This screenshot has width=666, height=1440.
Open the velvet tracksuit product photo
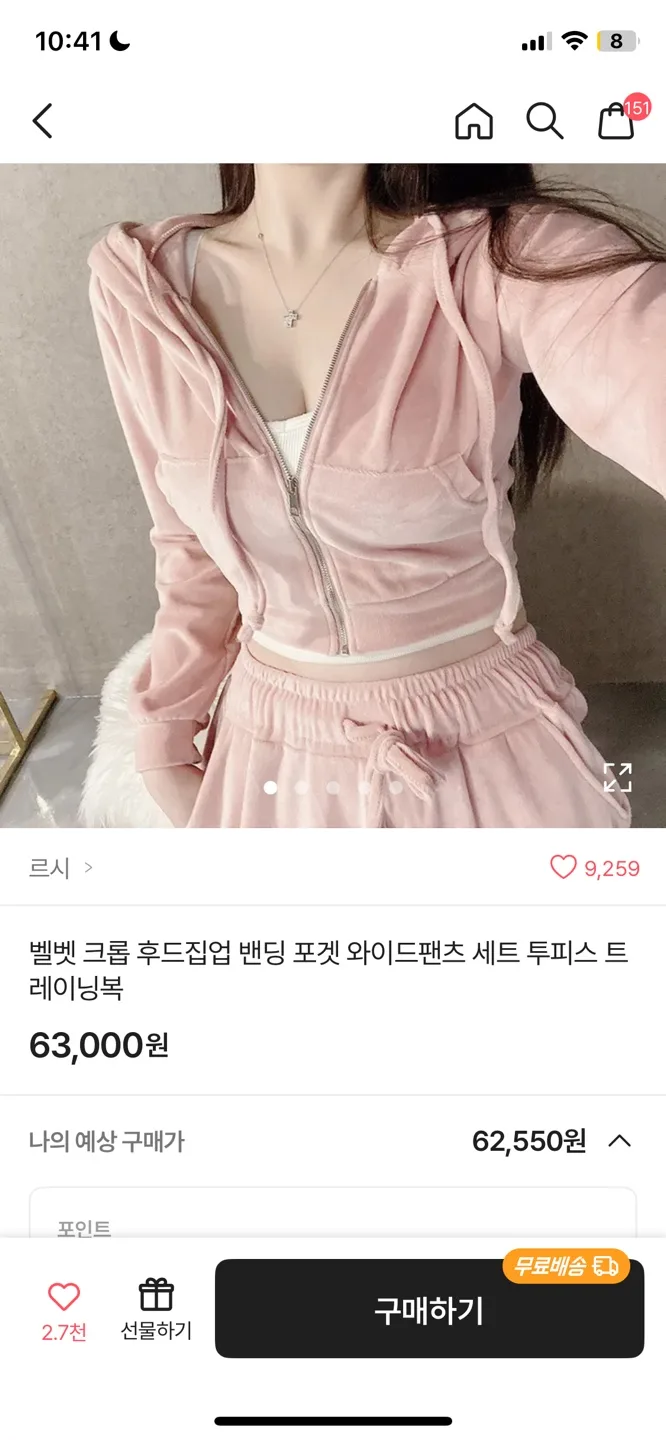333,495
